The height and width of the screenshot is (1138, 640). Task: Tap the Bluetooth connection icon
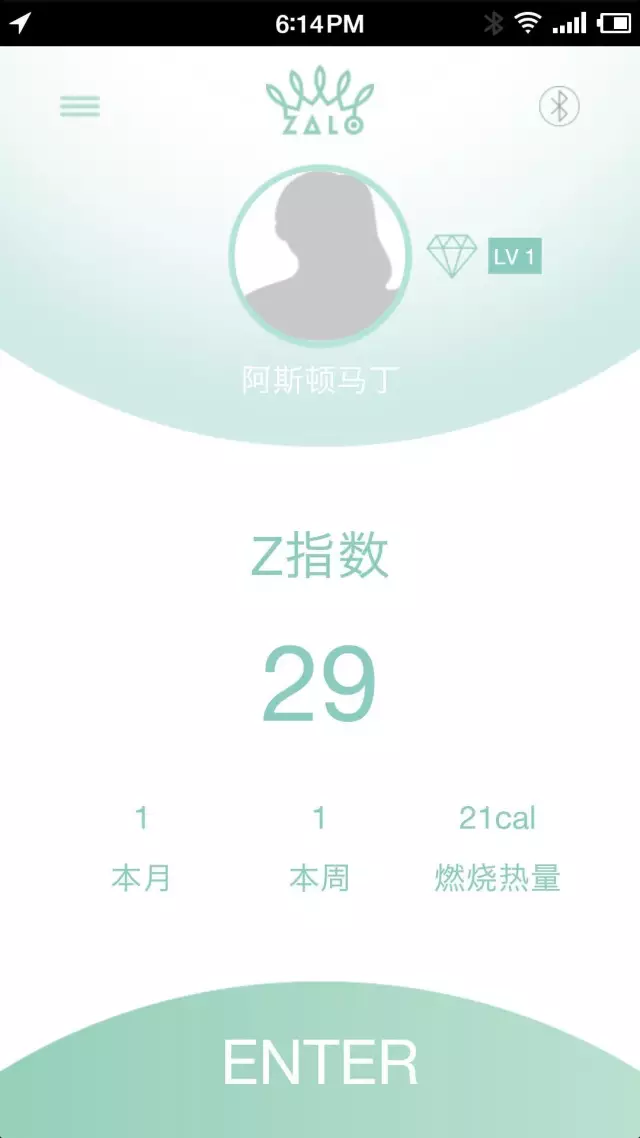click(559, 106)
